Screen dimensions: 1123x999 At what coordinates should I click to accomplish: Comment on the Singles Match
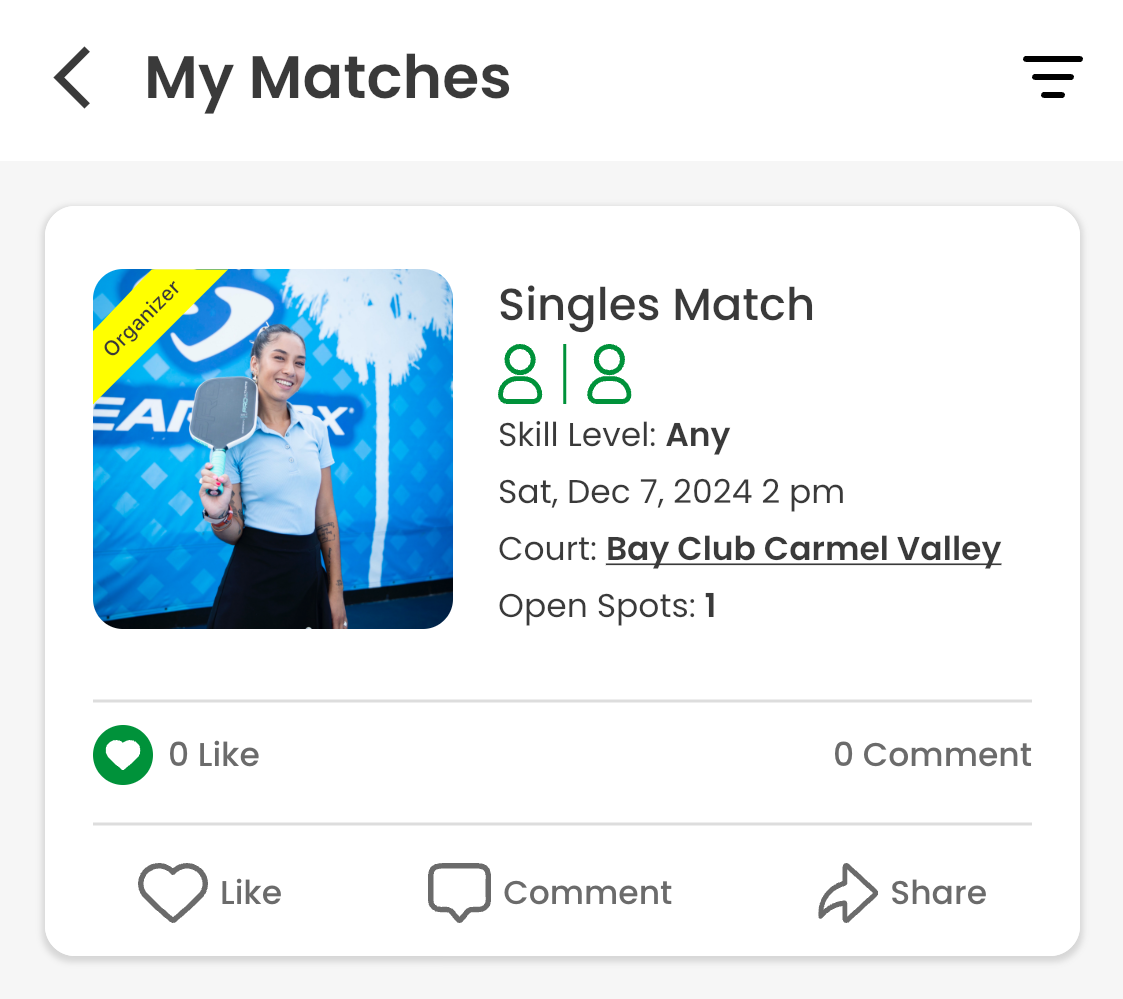click(x=550, y=892)
